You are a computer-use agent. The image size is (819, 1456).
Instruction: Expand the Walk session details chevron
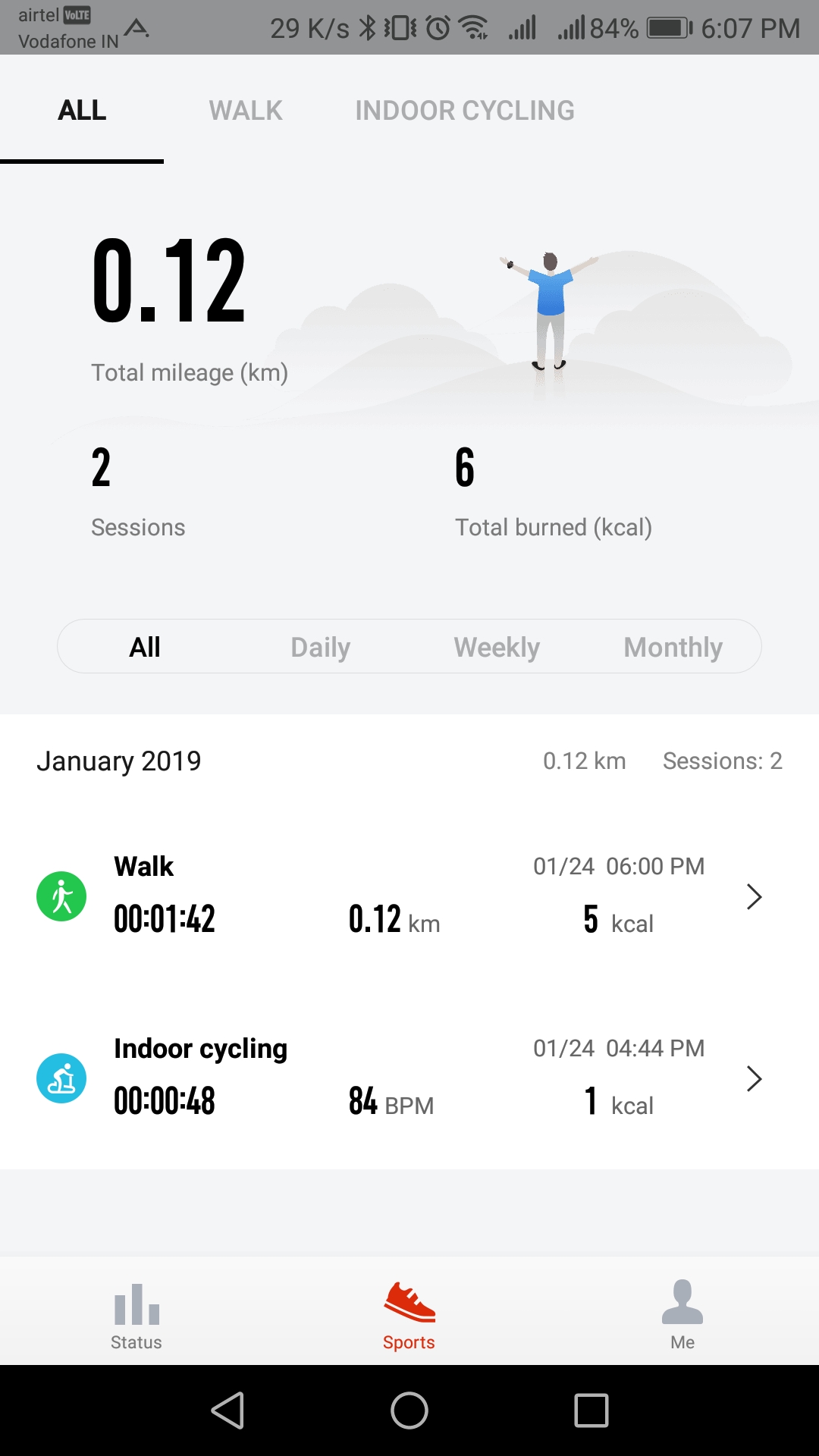tap(754, 896)
